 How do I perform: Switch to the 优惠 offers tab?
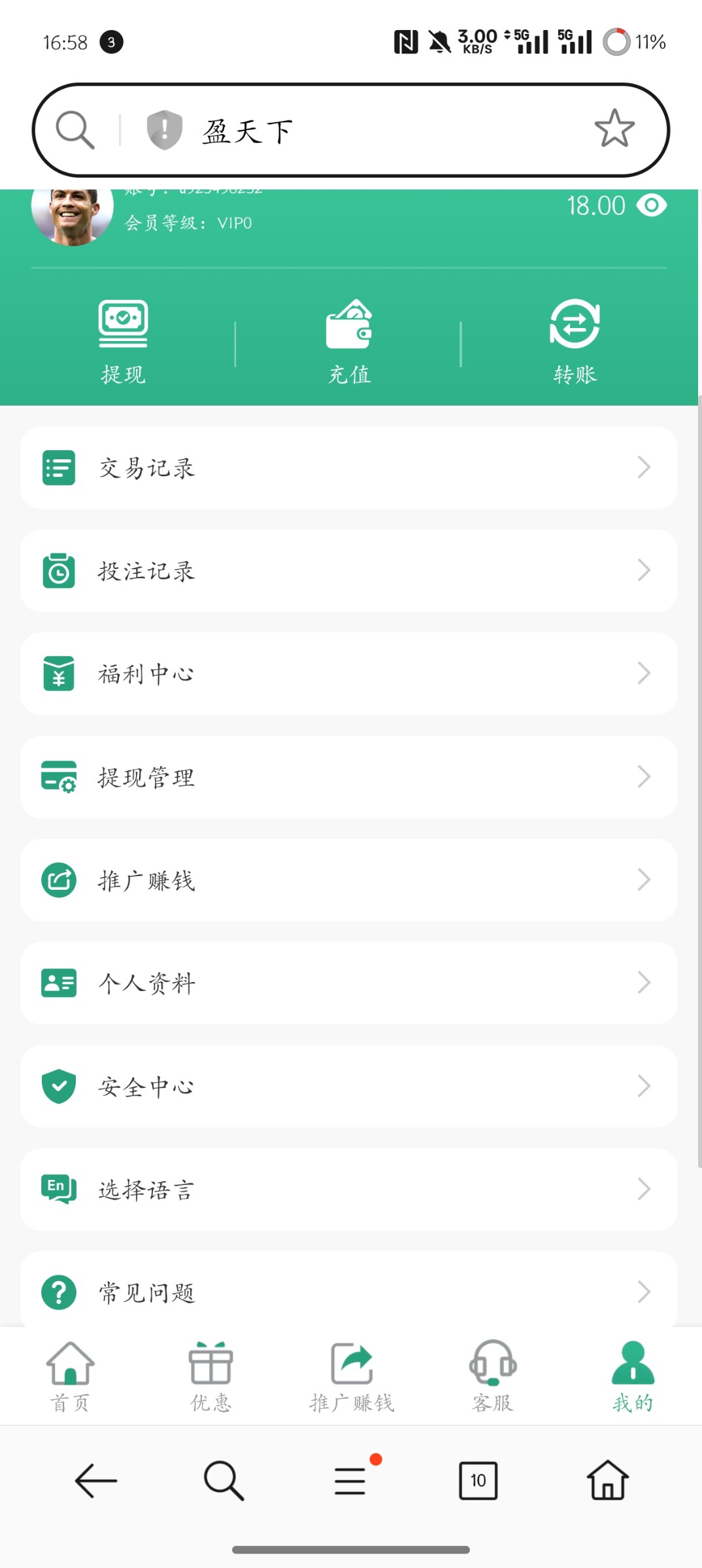[x=210, y=1376]
